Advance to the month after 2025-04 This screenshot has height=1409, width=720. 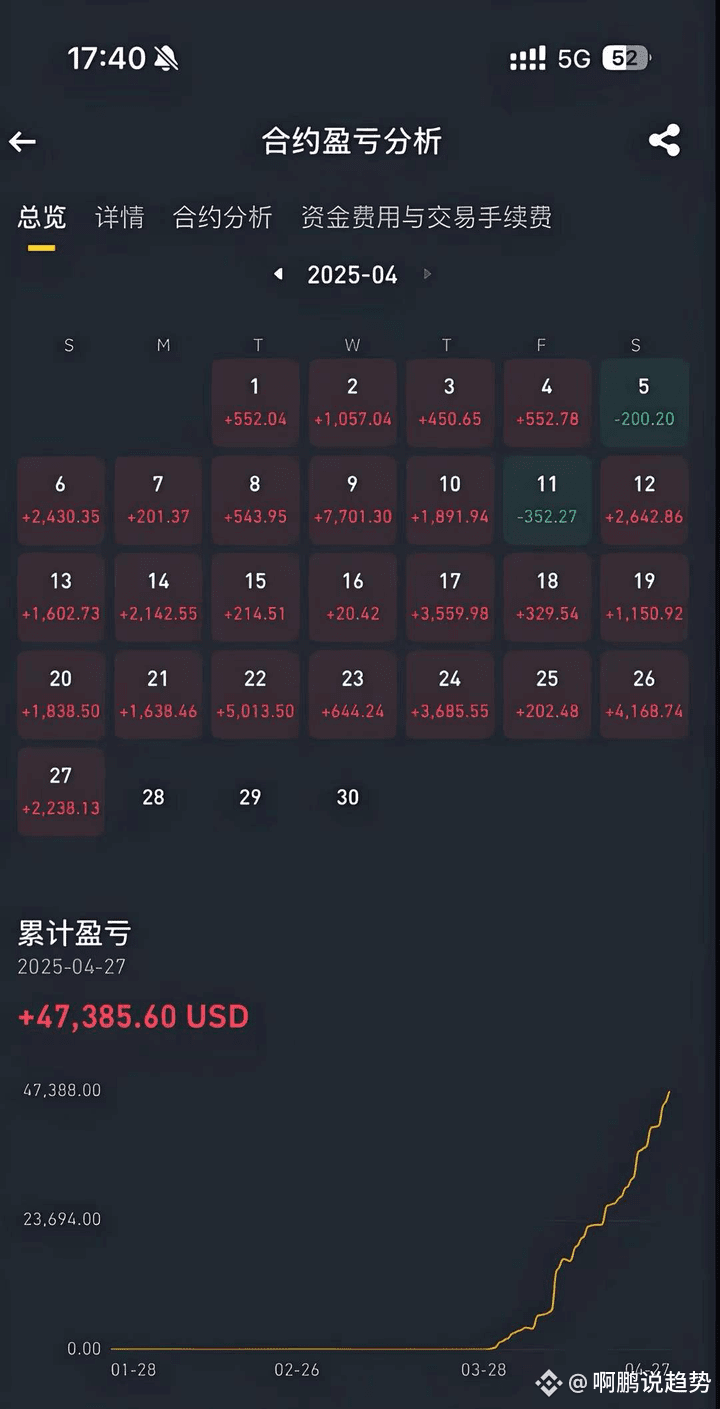coord(428,274)
